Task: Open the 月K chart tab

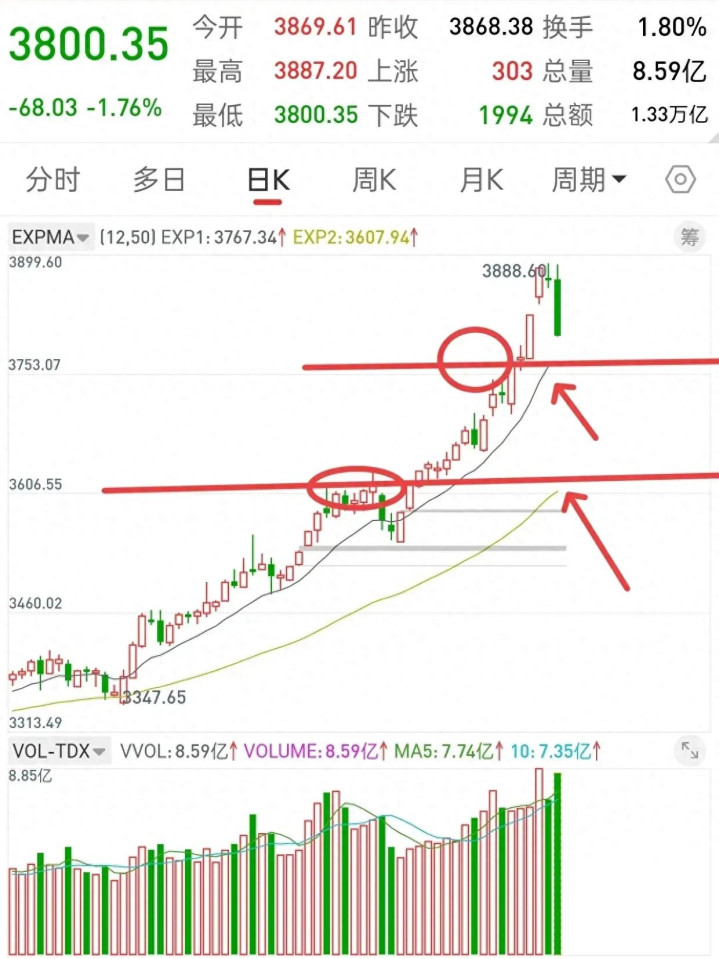Action: (x=481, y=180)
